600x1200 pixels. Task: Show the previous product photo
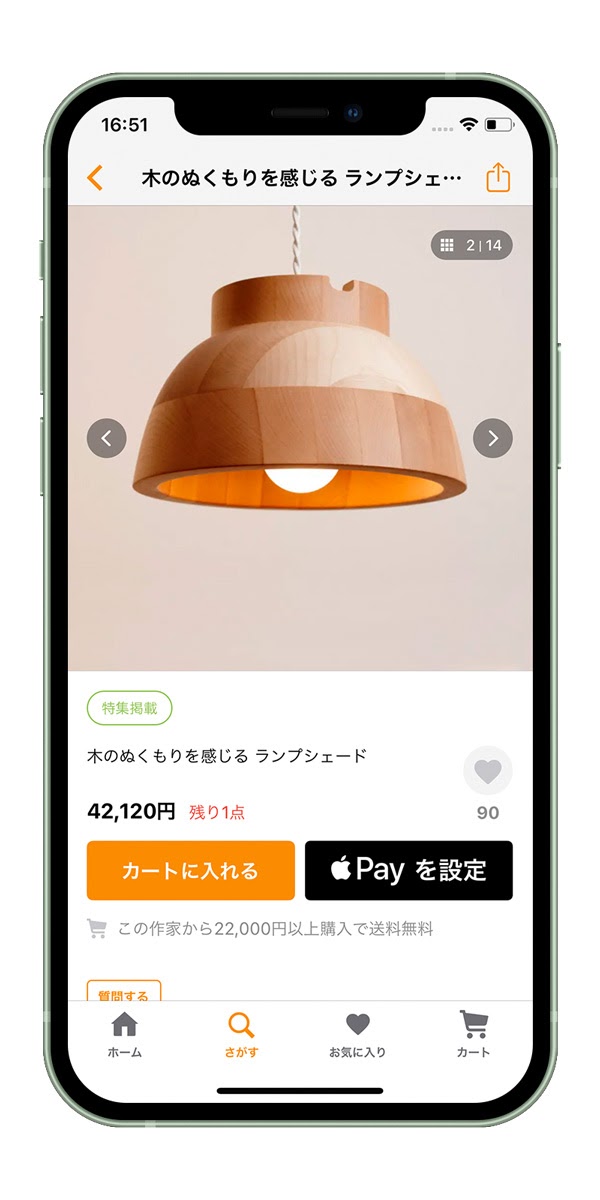click(107, 437)
